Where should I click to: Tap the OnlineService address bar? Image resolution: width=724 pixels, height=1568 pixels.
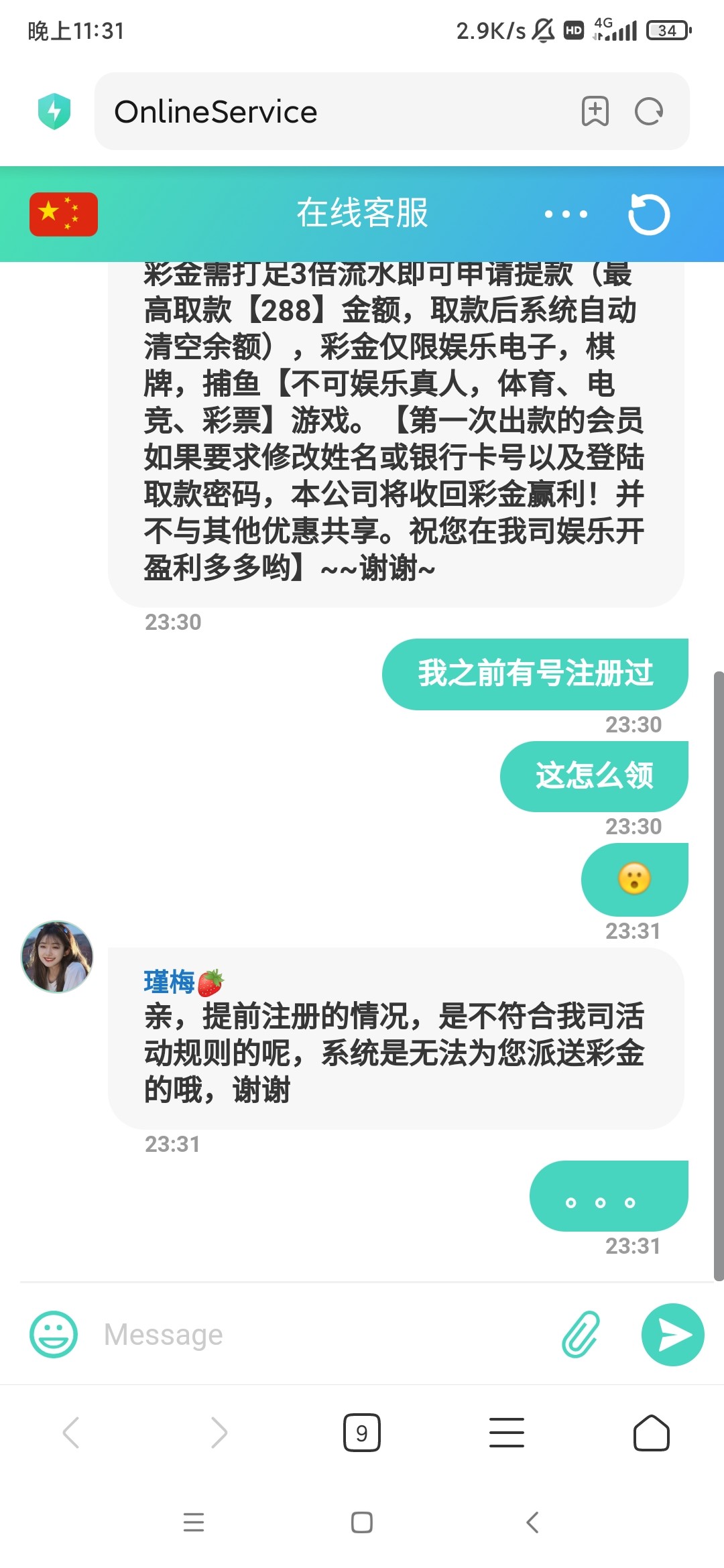[x=335, y=111]
